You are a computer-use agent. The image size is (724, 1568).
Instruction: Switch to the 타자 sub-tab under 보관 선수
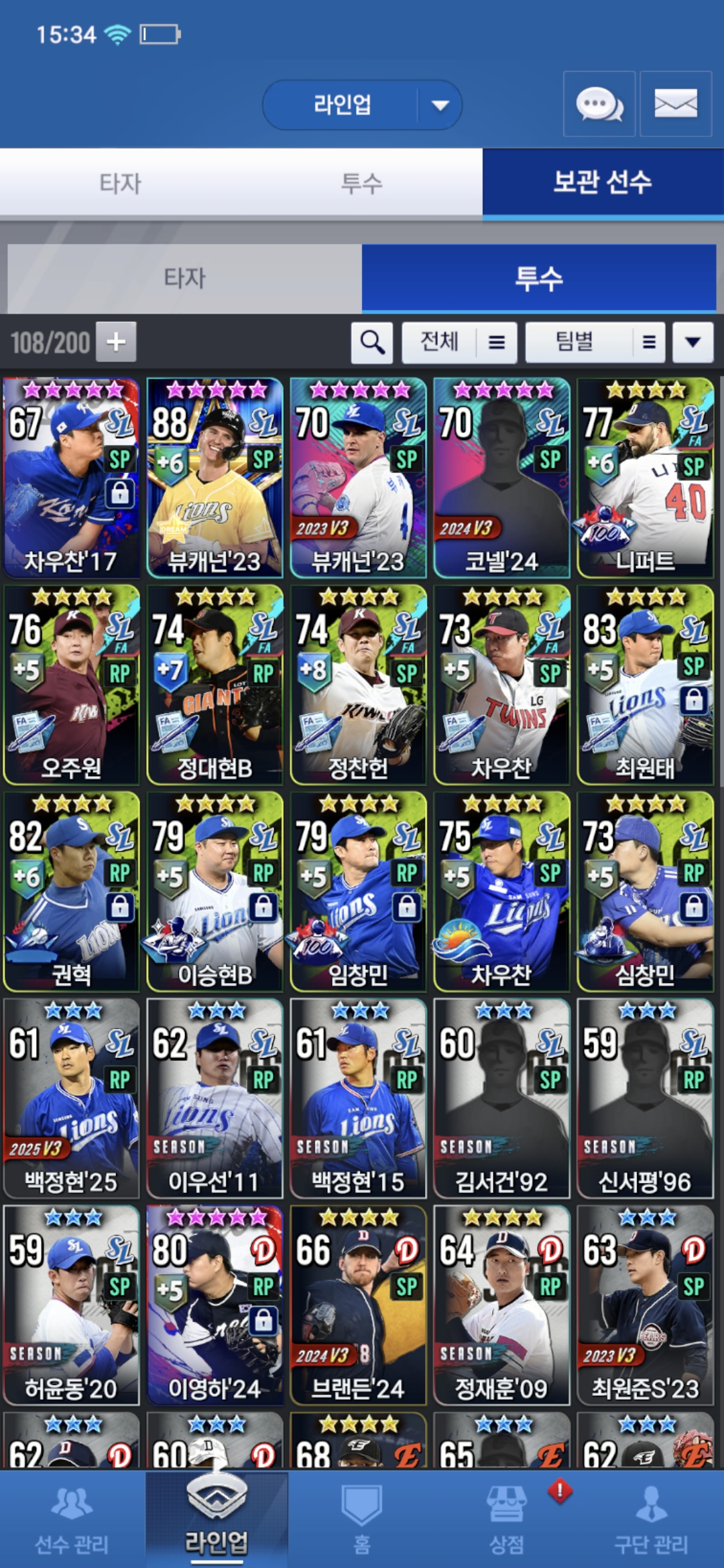[184, 278]
